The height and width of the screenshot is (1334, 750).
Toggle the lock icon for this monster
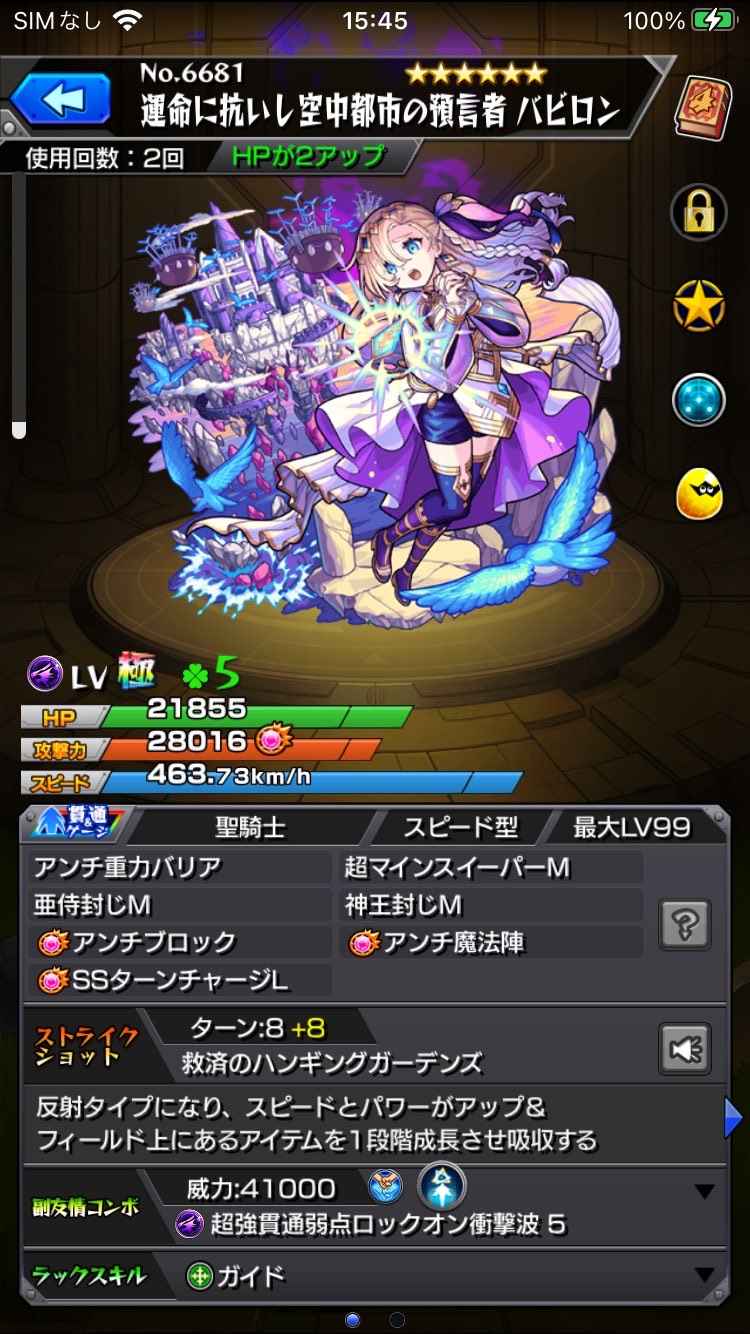click(x=698, y=210)
